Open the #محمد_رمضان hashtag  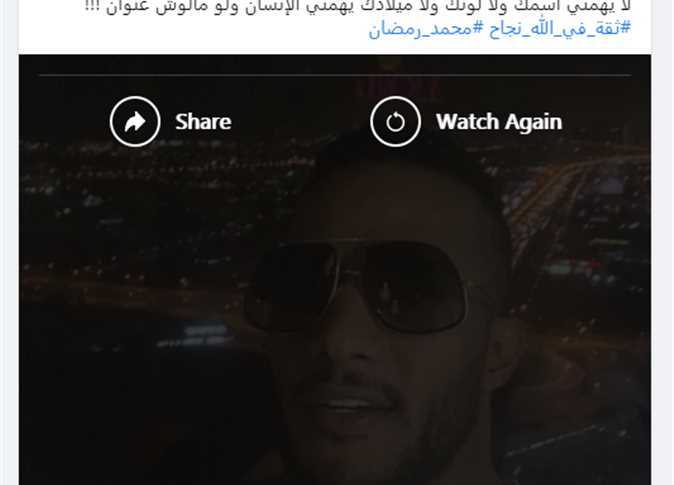click(420, 29)
